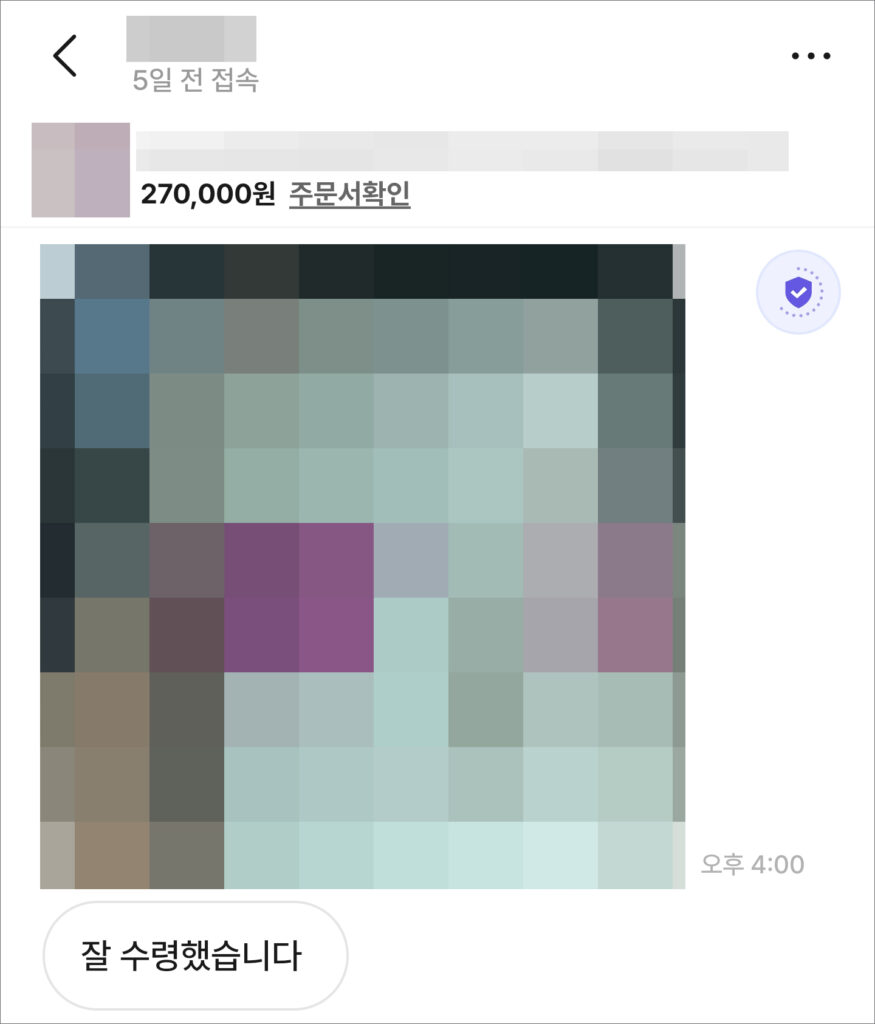Screen dimensions: 875x1024
Task: Open the three-dot overflow menu
Action: tap(810, 57)
